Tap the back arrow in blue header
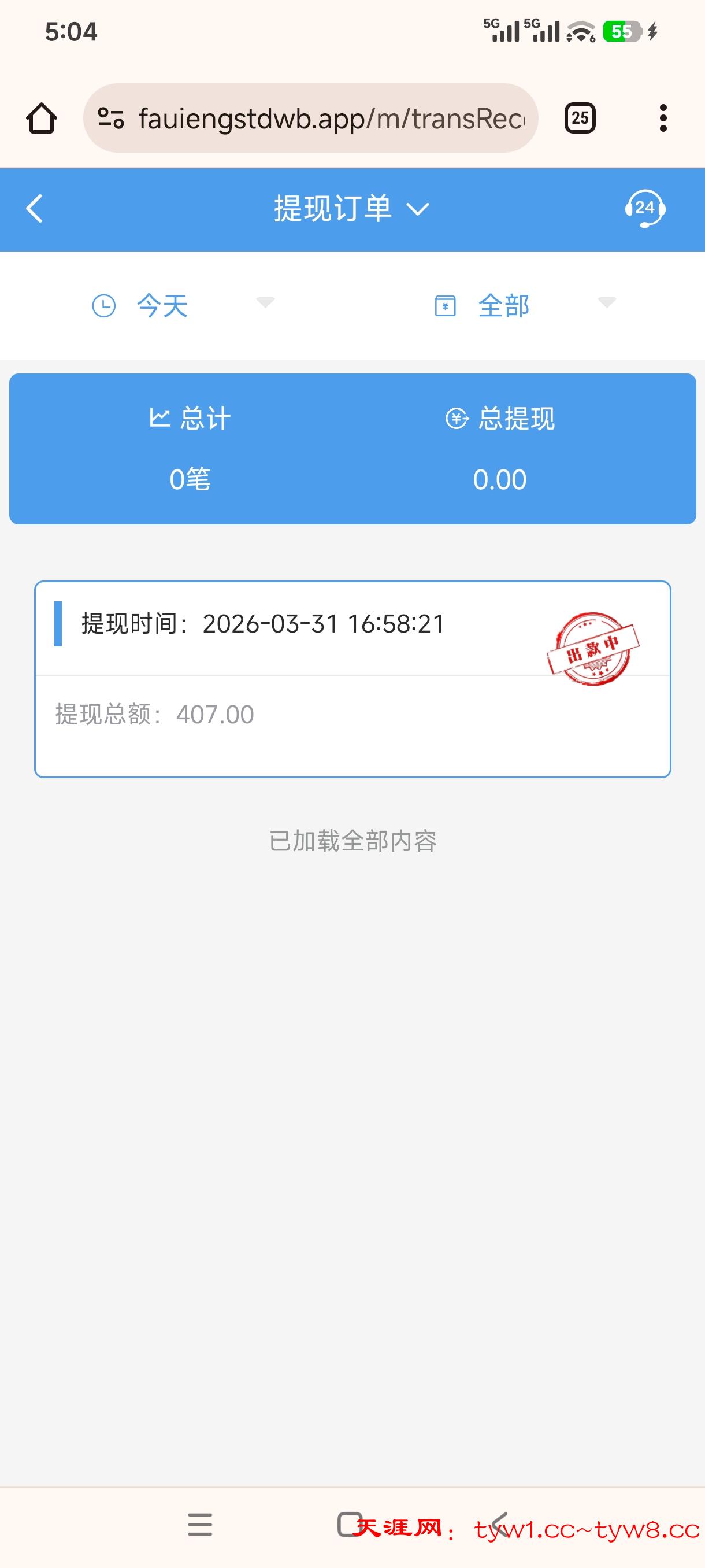The image size is (705, 1568). [x=35, y=209]
